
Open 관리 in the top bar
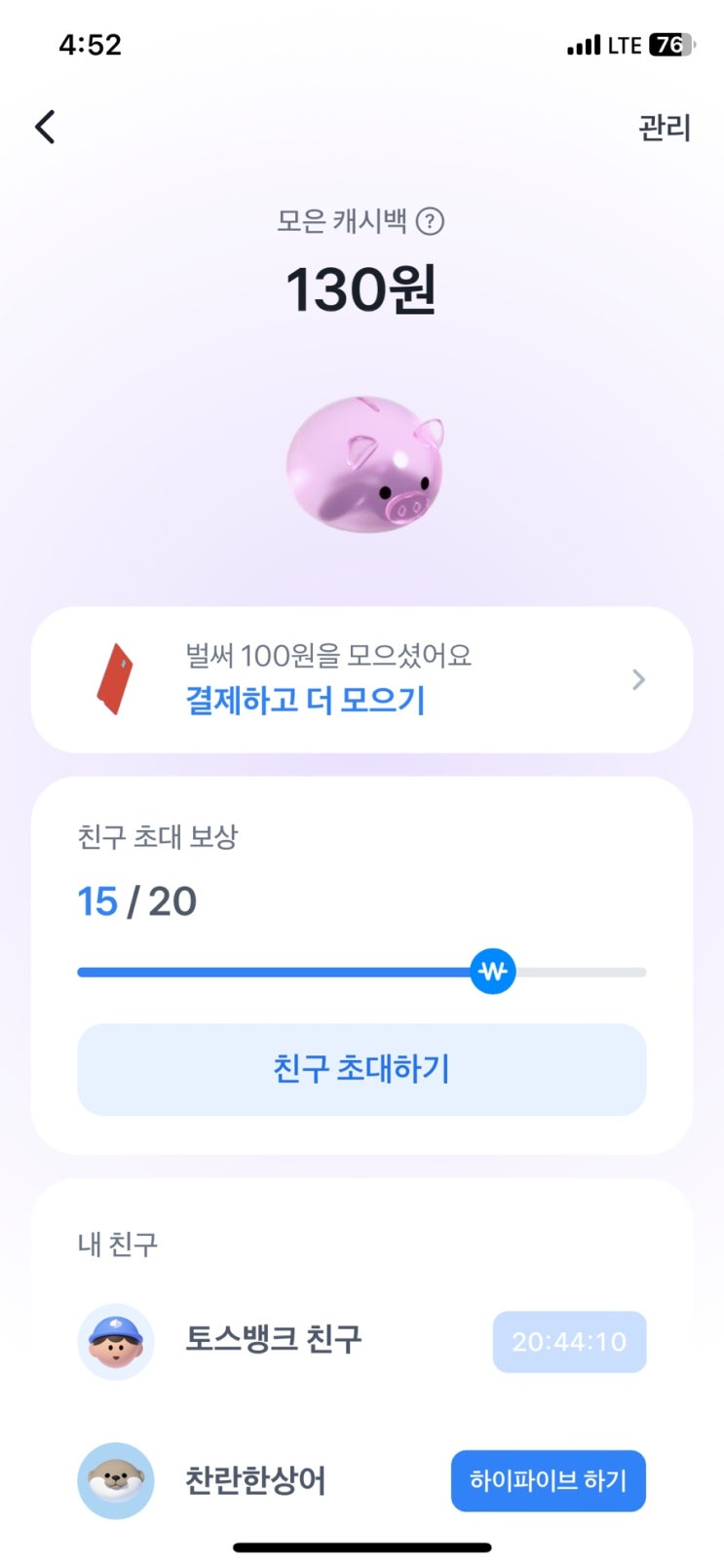click(664, 128)
